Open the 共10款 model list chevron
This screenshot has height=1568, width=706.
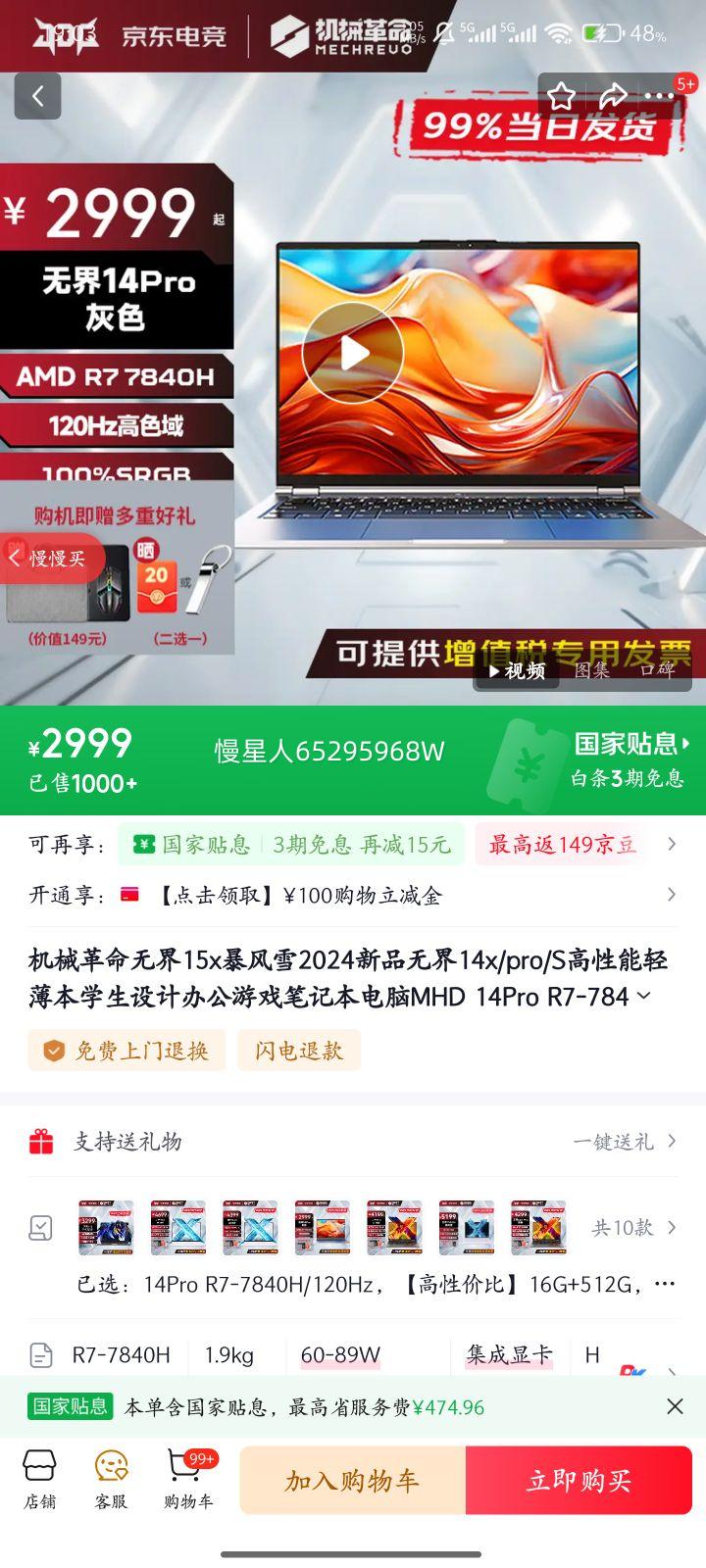(x=672, y=1227)
